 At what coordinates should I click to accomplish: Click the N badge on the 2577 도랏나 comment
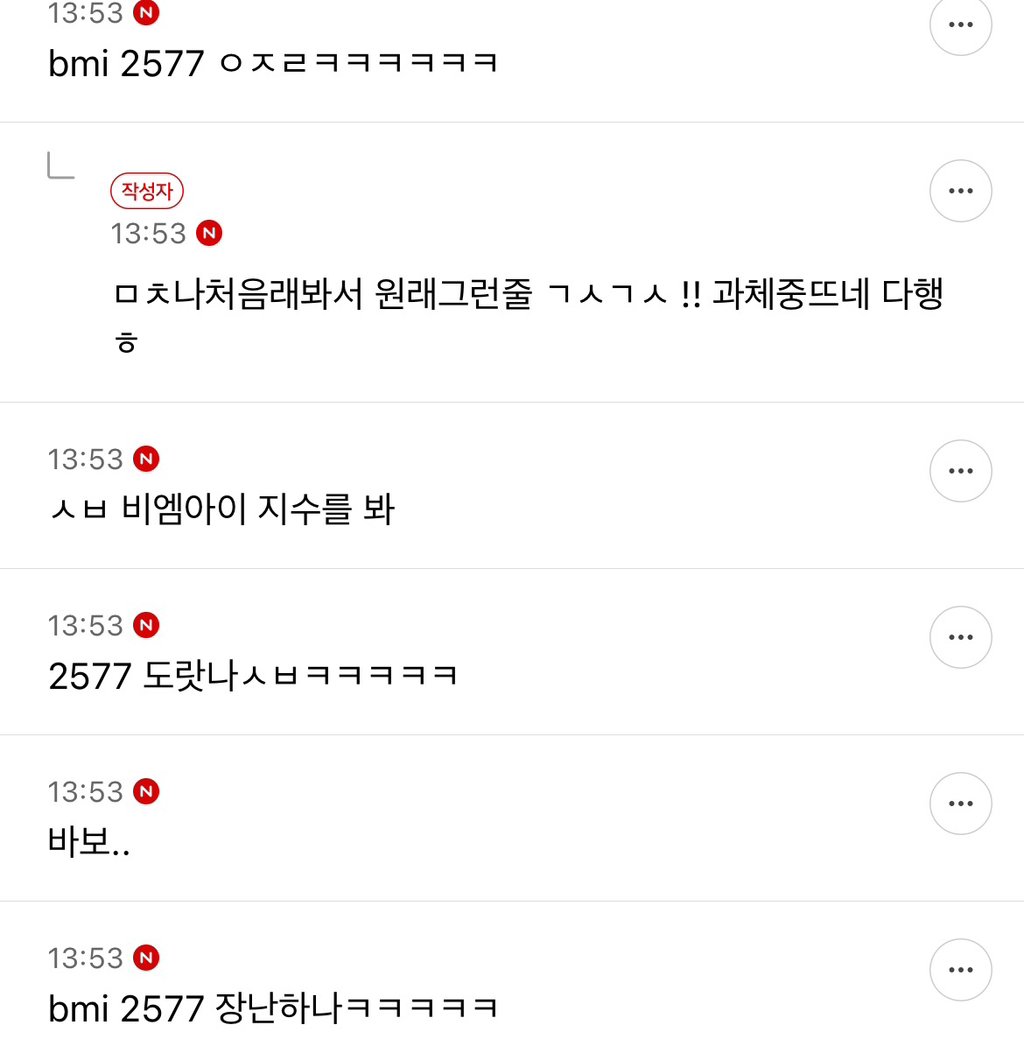(x=147, y=625)
